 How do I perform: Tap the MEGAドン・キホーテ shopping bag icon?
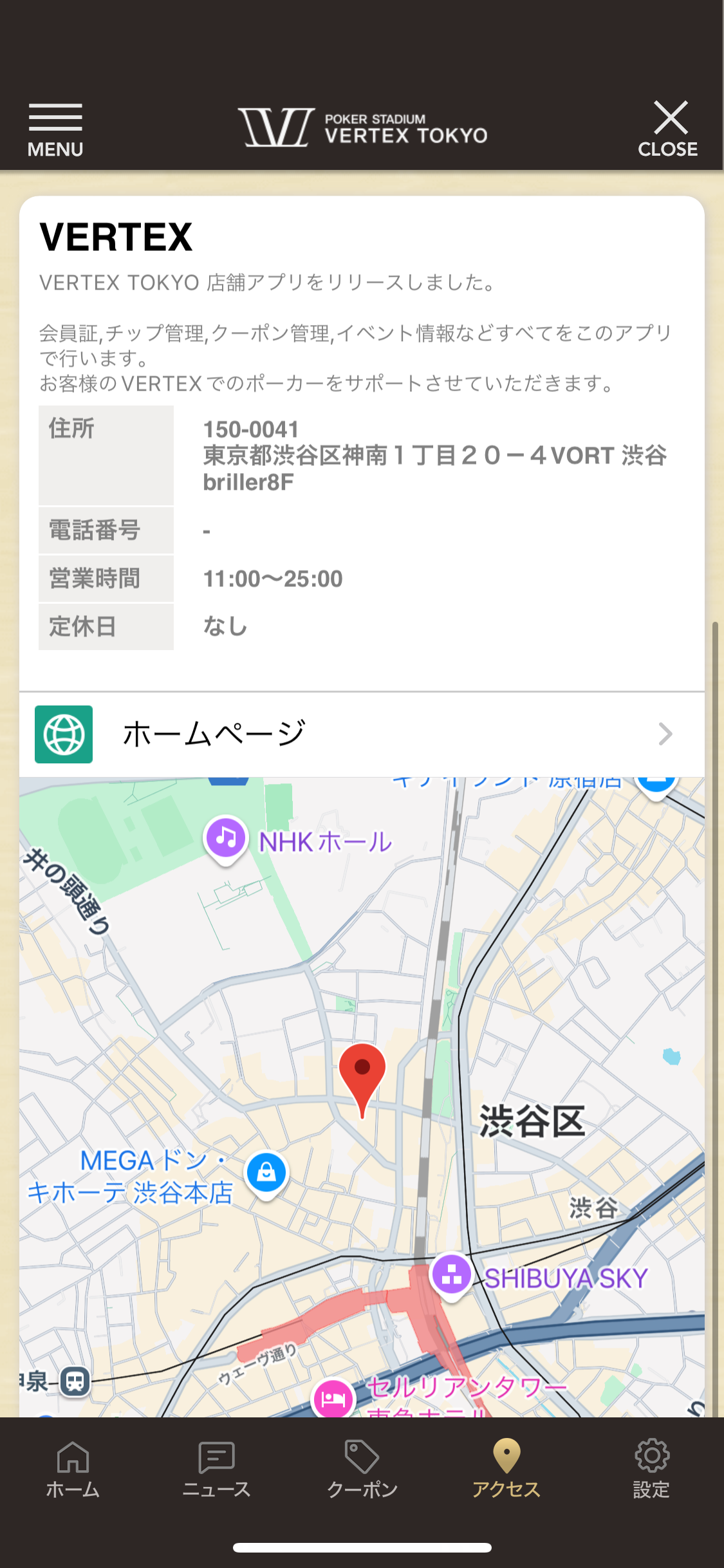click(x=266, y=1171)
